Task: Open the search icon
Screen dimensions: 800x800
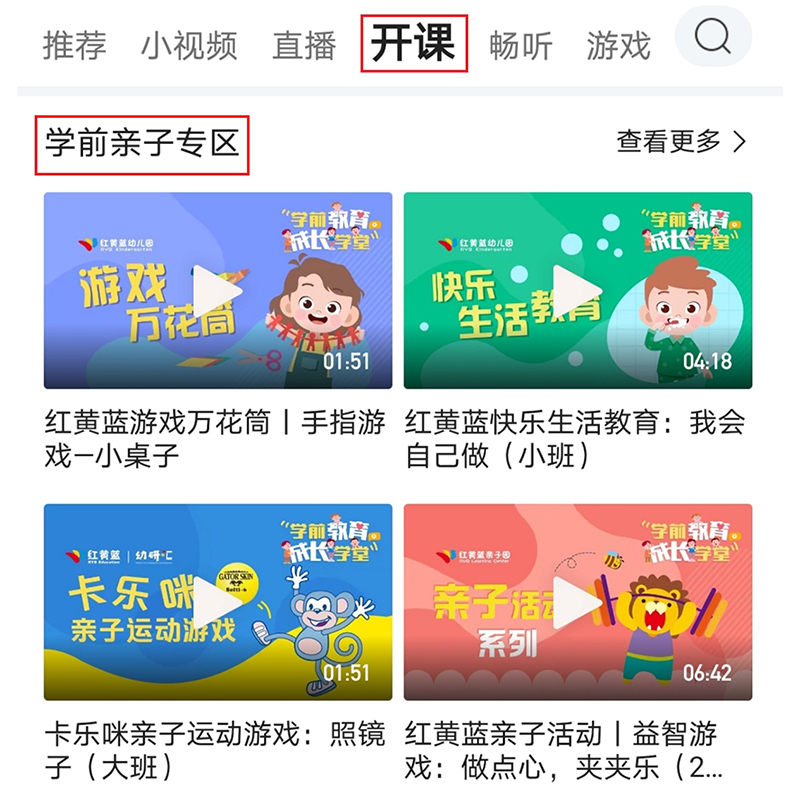Action: click(713, 39)
